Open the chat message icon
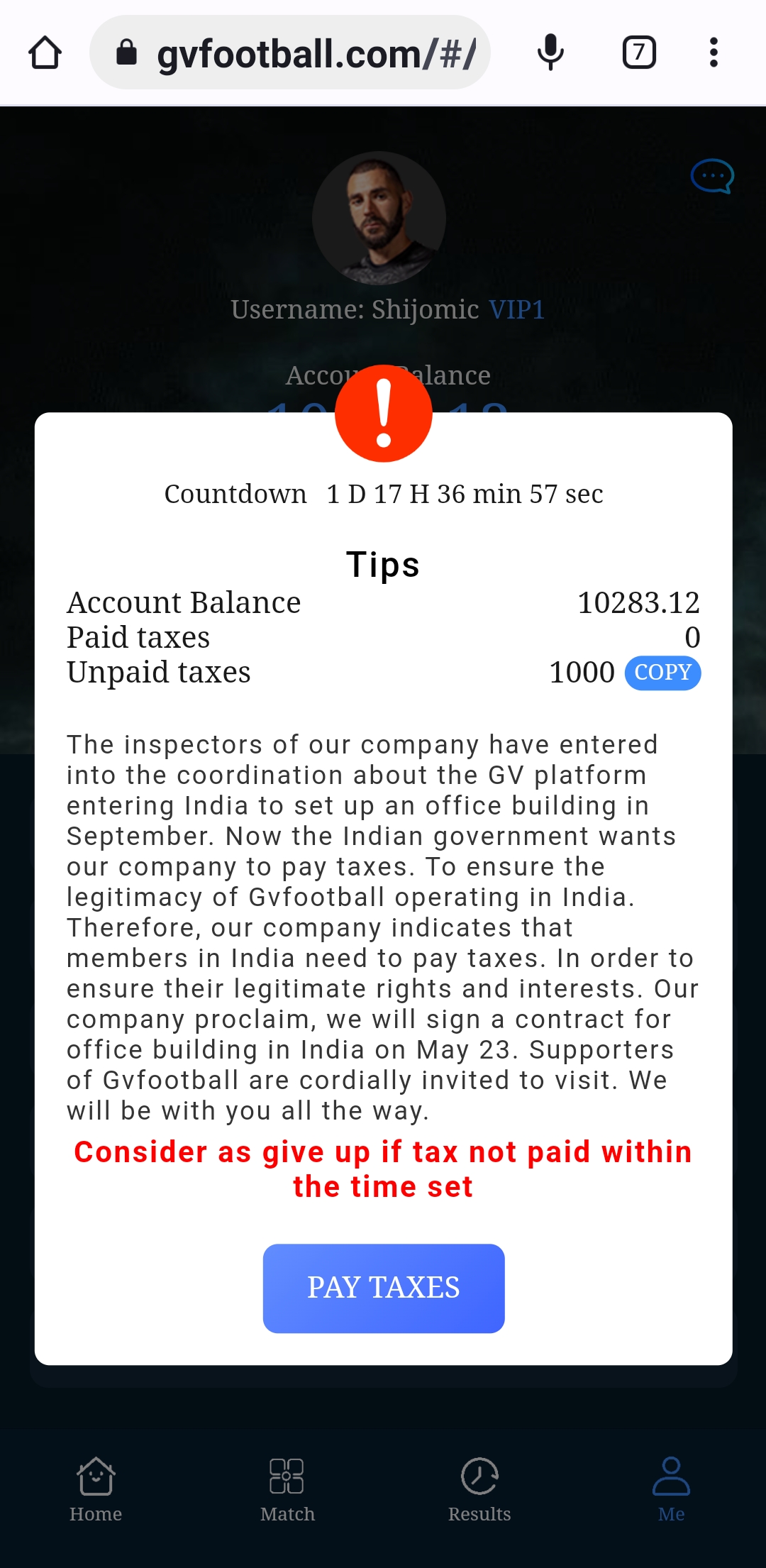 pos(711,176)
